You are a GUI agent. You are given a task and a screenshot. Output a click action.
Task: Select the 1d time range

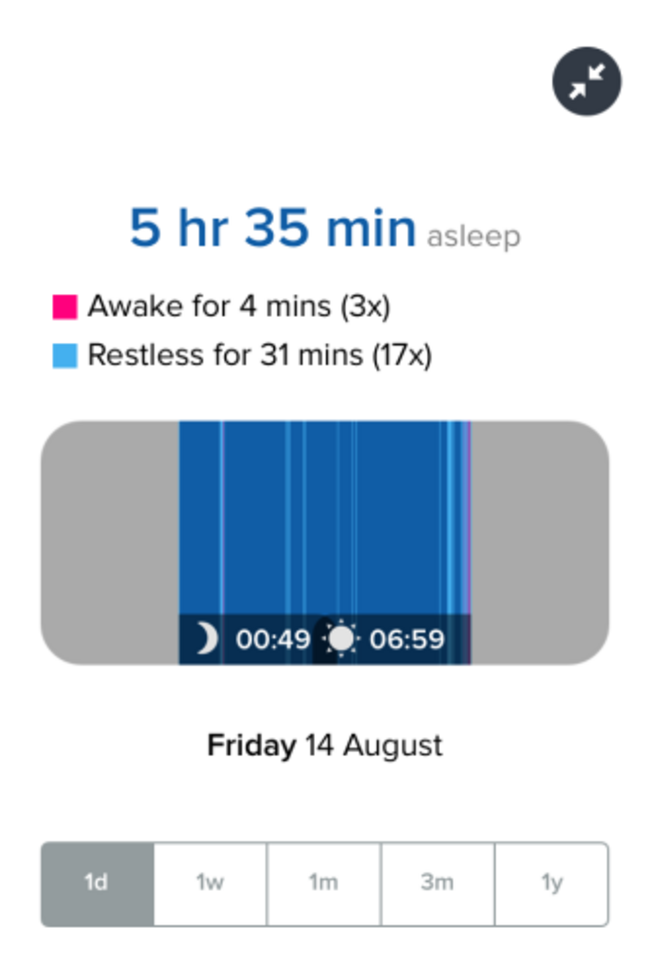tap(97, 884)
